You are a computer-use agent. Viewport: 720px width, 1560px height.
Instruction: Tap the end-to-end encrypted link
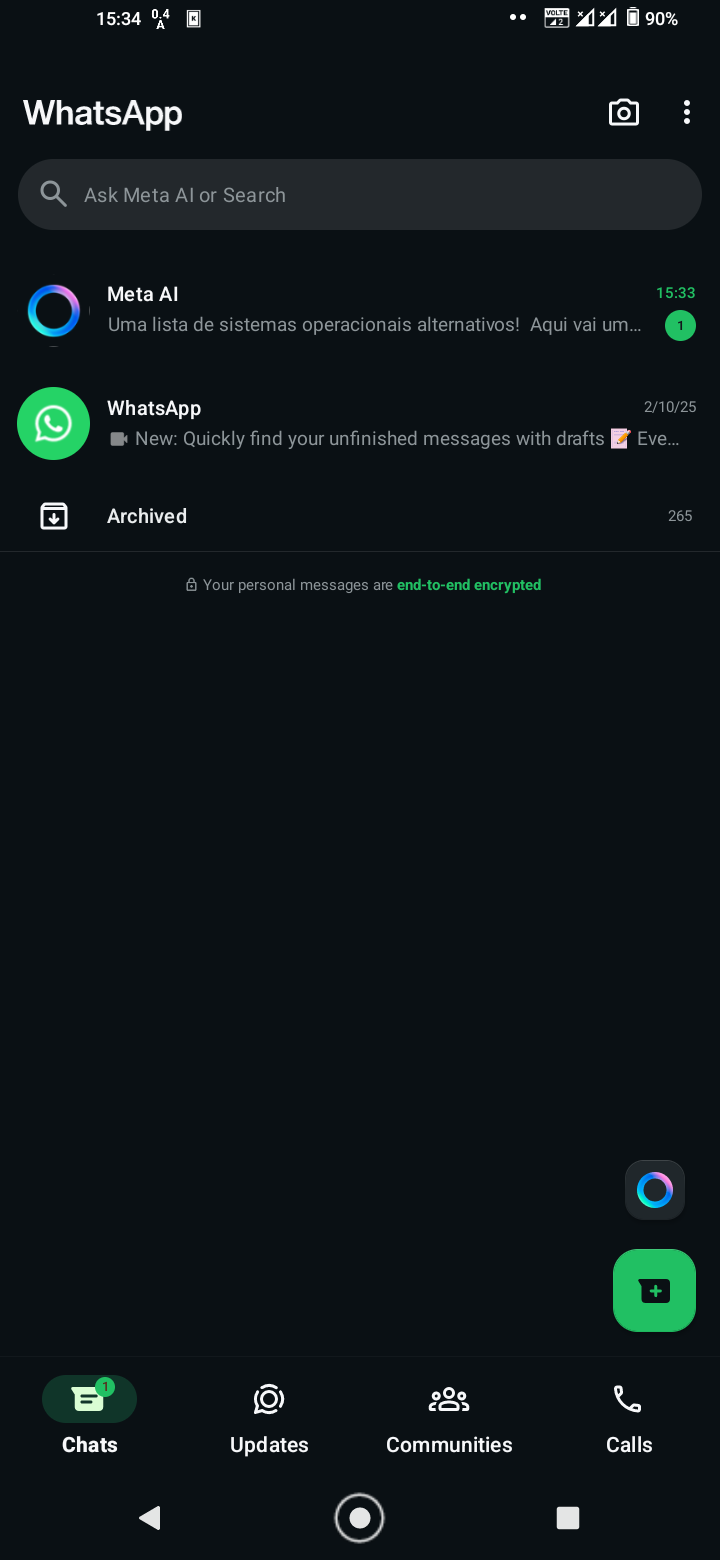[469, 585]
